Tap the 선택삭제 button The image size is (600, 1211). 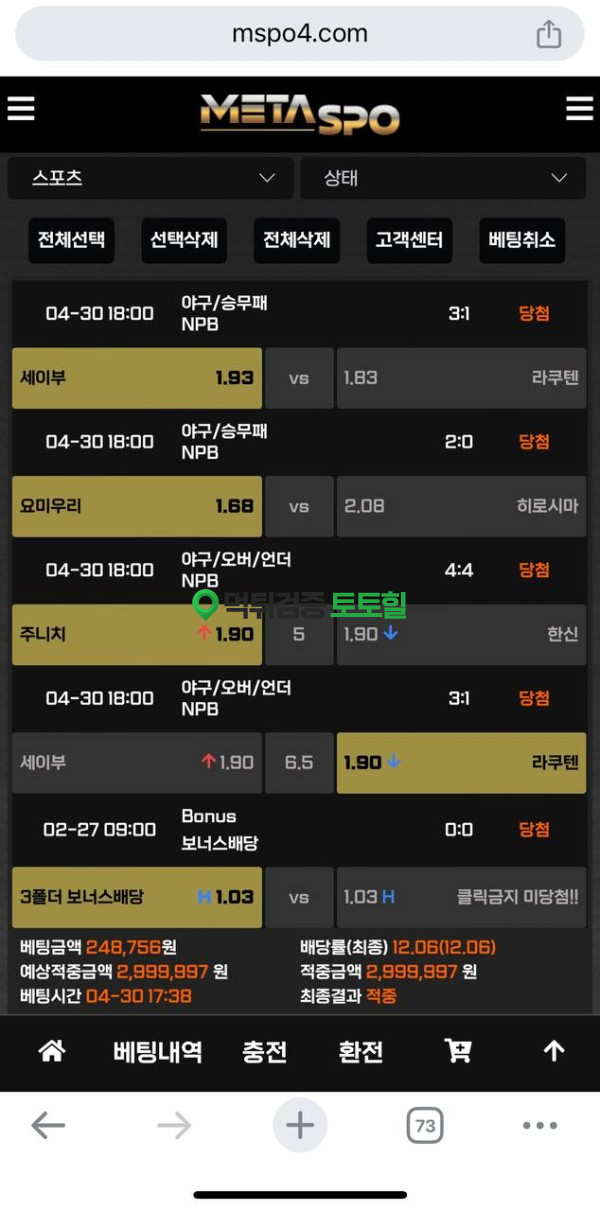click(x=184, y=240)
